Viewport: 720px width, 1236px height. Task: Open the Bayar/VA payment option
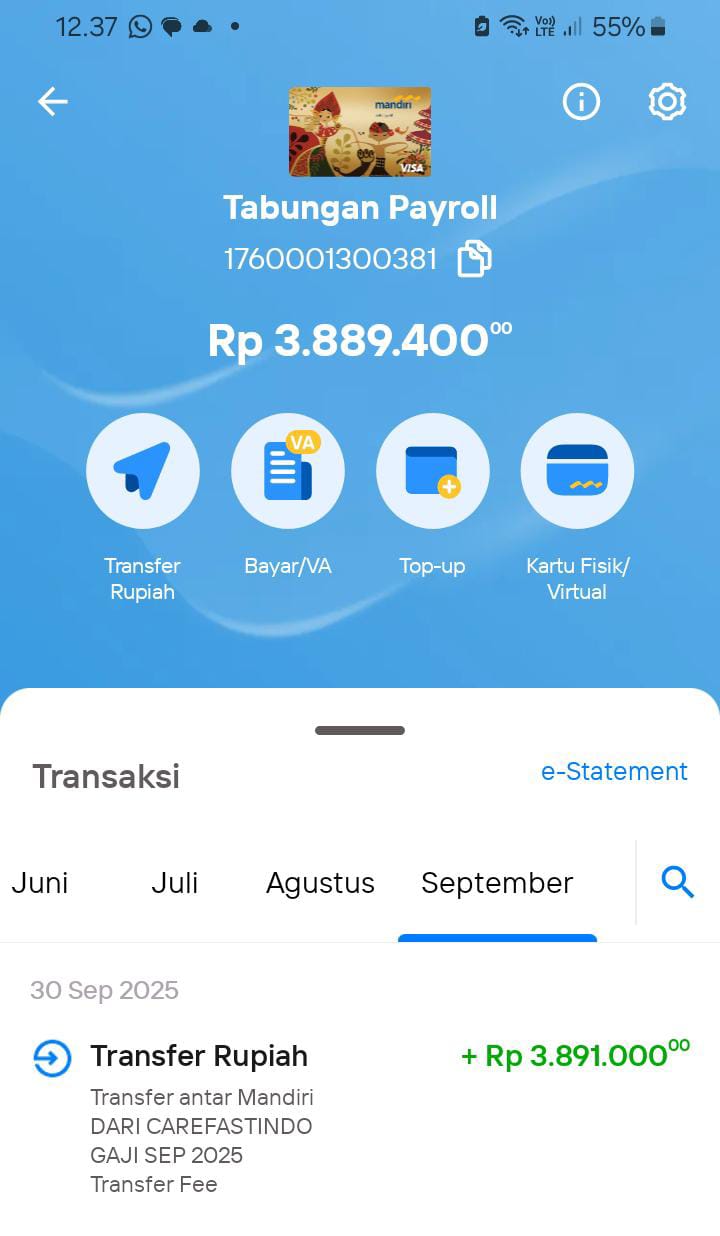288,470
